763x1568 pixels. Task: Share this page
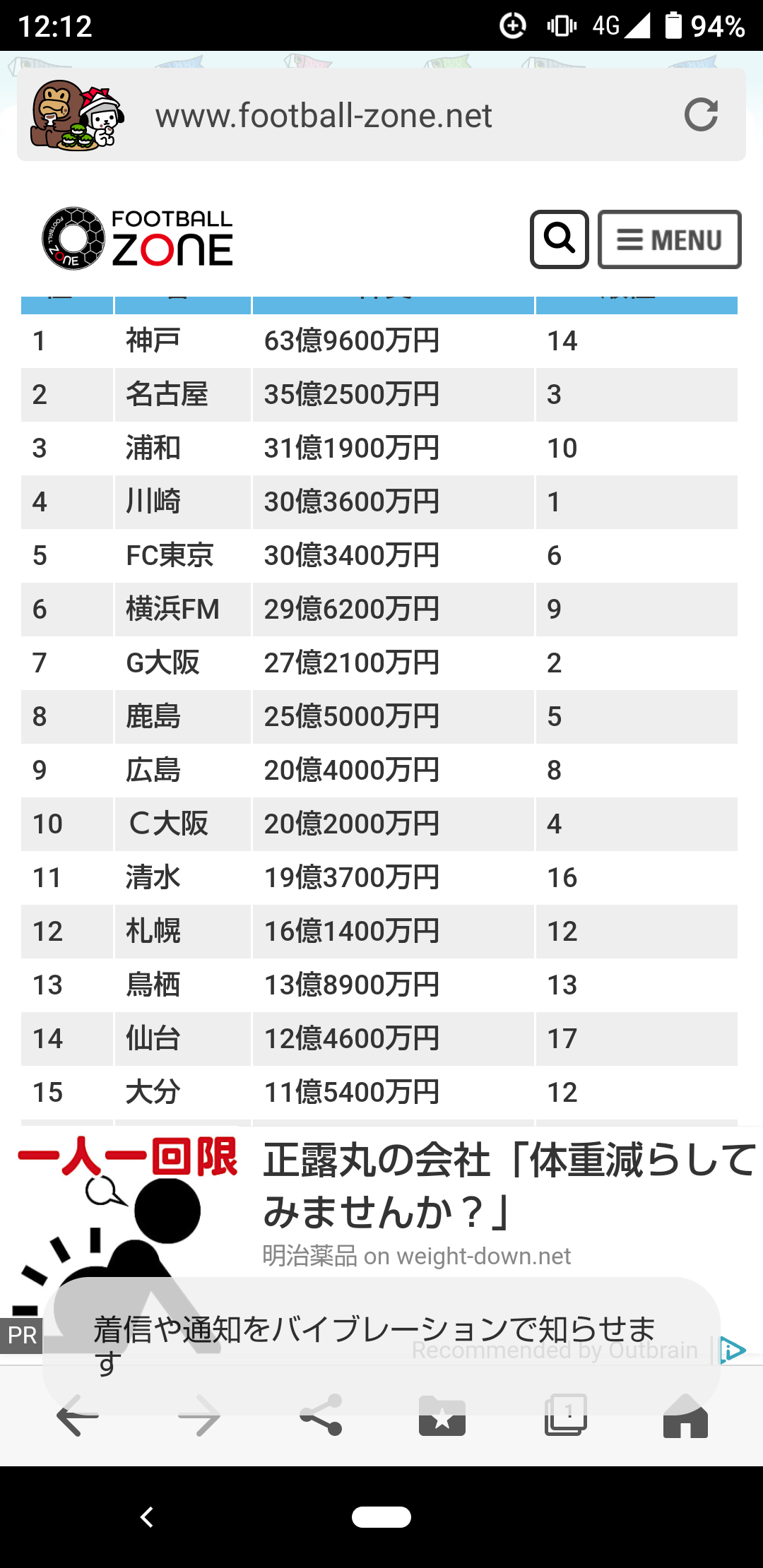tap(321, 1415)
